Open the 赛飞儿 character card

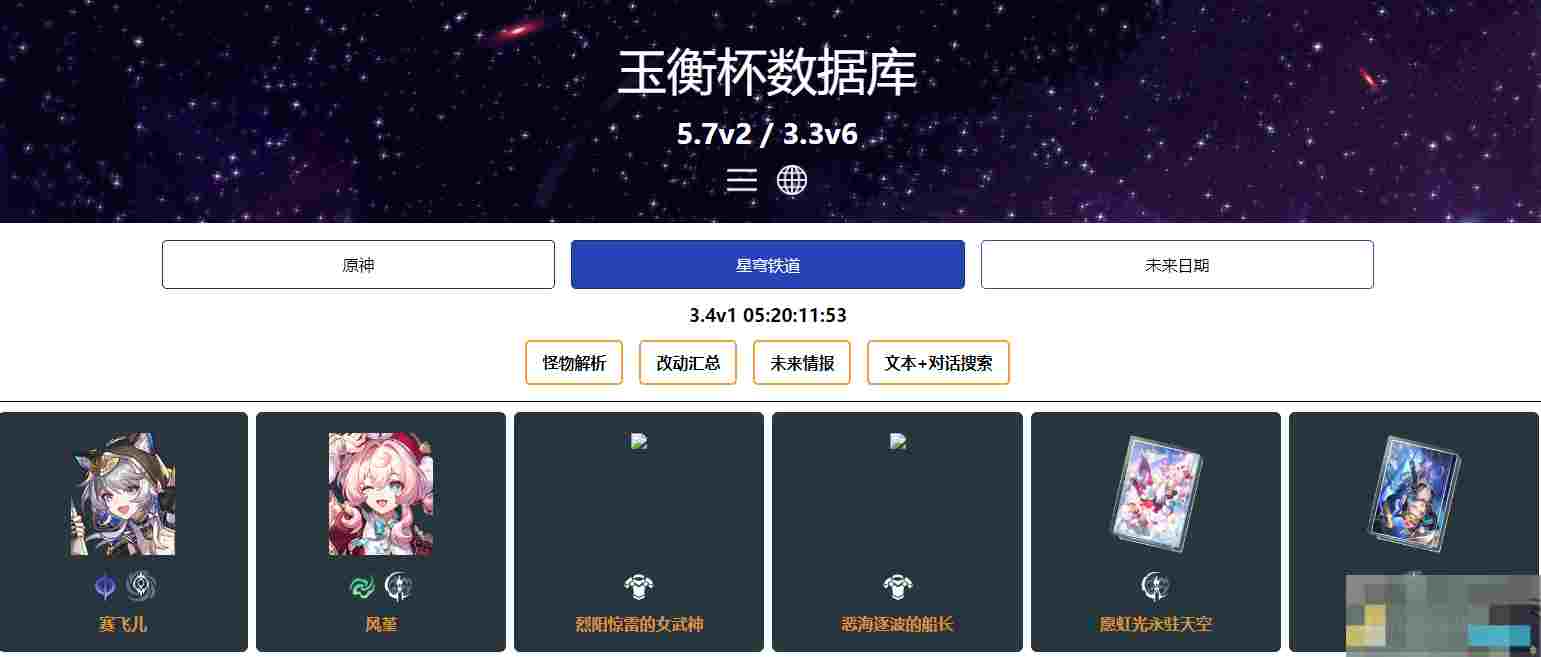click(123, 531)
